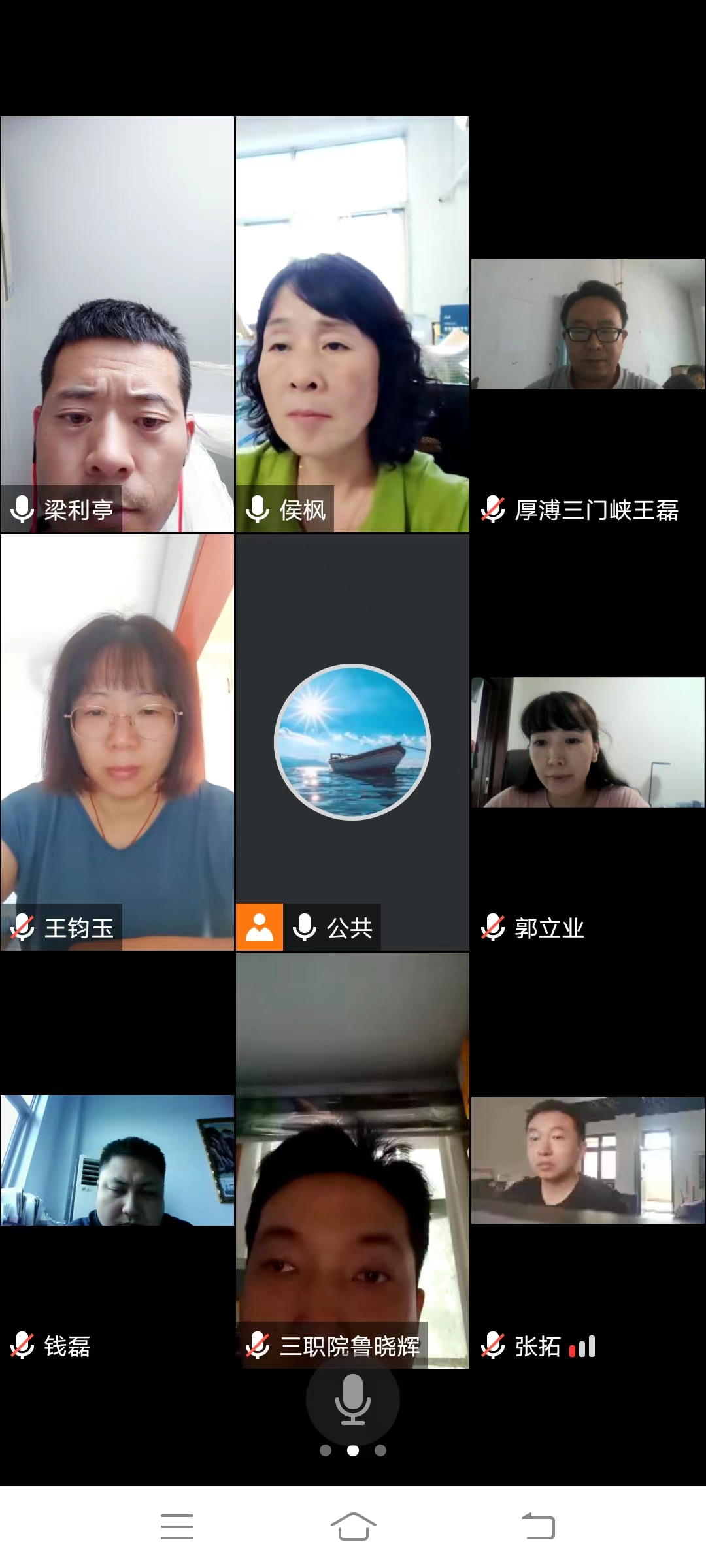Open 王钧玉's video tile
Screen dimensions: 706x1568
tap(117, 742)
